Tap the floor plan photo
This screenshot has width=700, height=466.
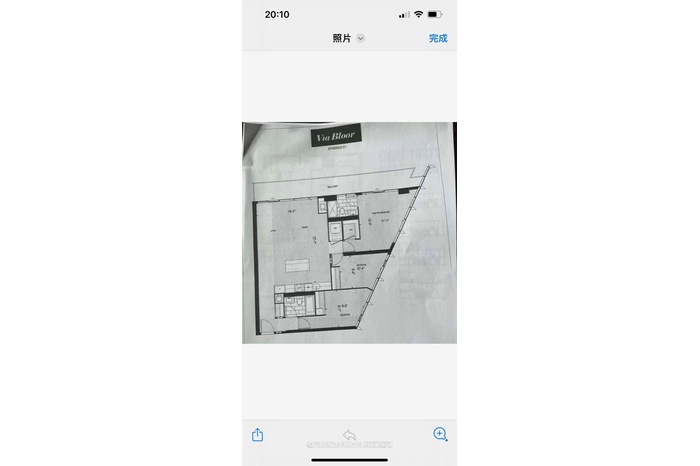tap(349, 232)
